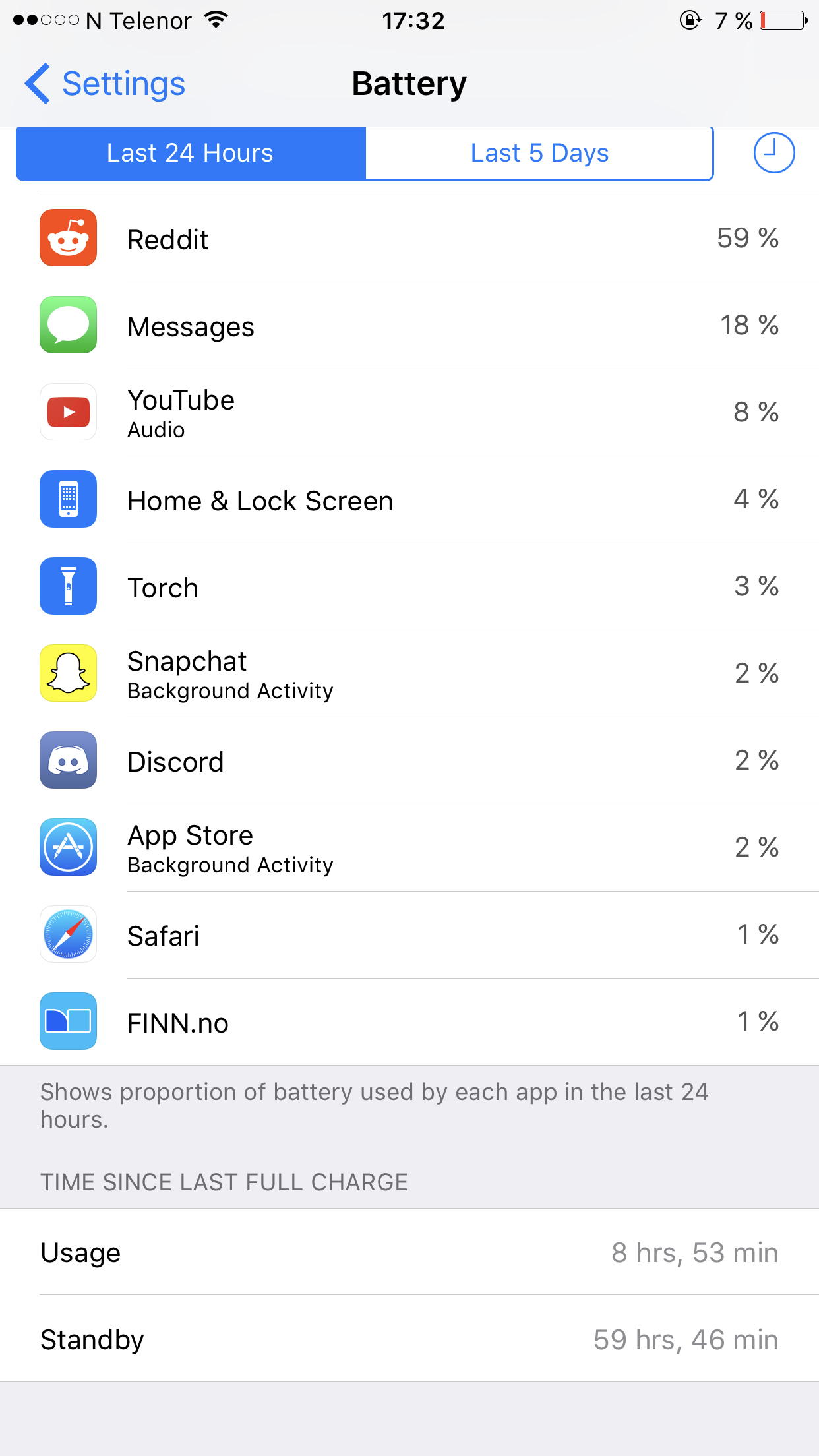Show detailed usage with the clock icon

tap(773, 153)
